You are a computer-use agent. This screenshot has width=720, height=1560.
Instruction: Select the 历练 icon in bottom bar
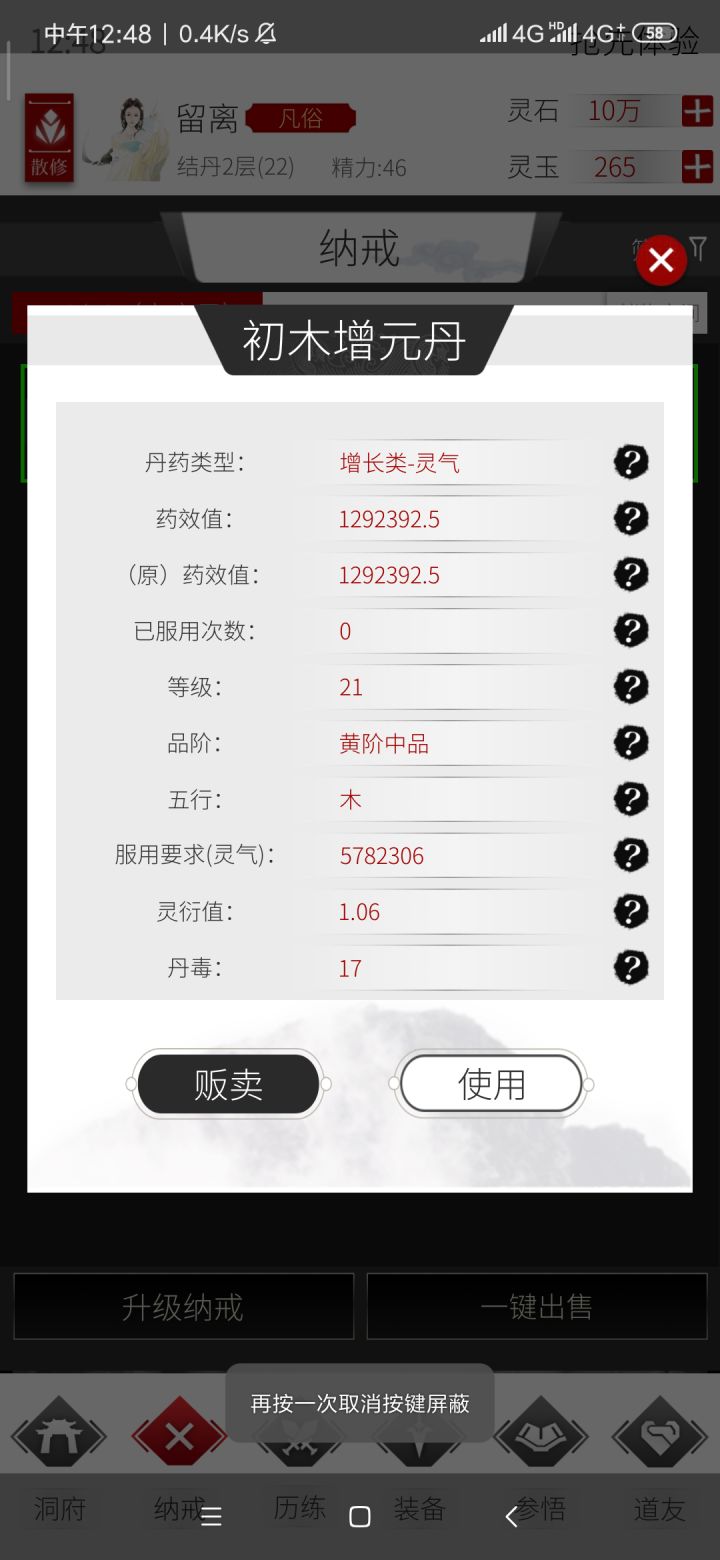(x=299, y=1434)
